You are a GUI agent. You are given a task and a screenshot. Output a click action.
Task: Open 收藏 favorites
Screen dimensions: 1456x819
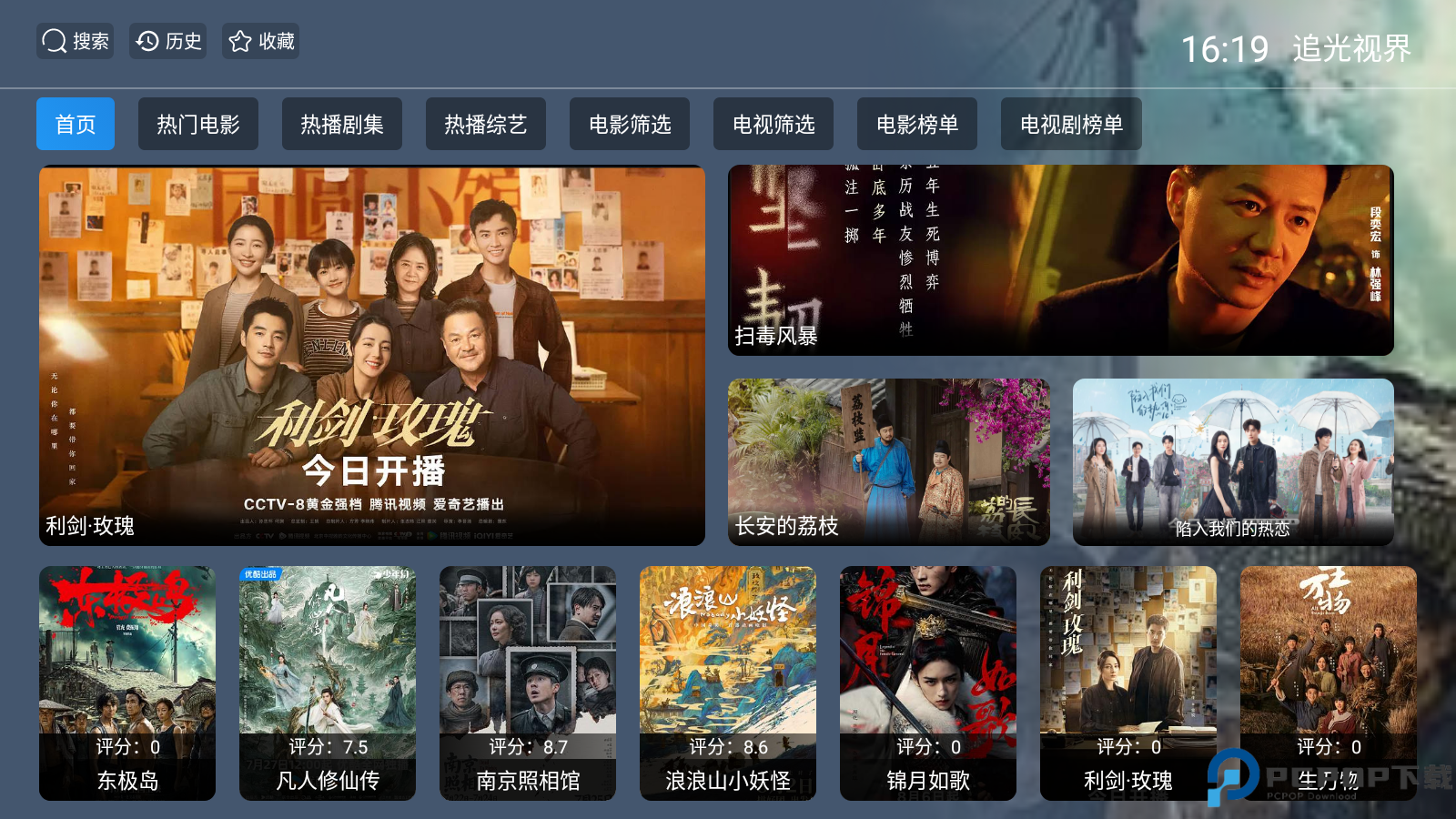click(260, 41)
